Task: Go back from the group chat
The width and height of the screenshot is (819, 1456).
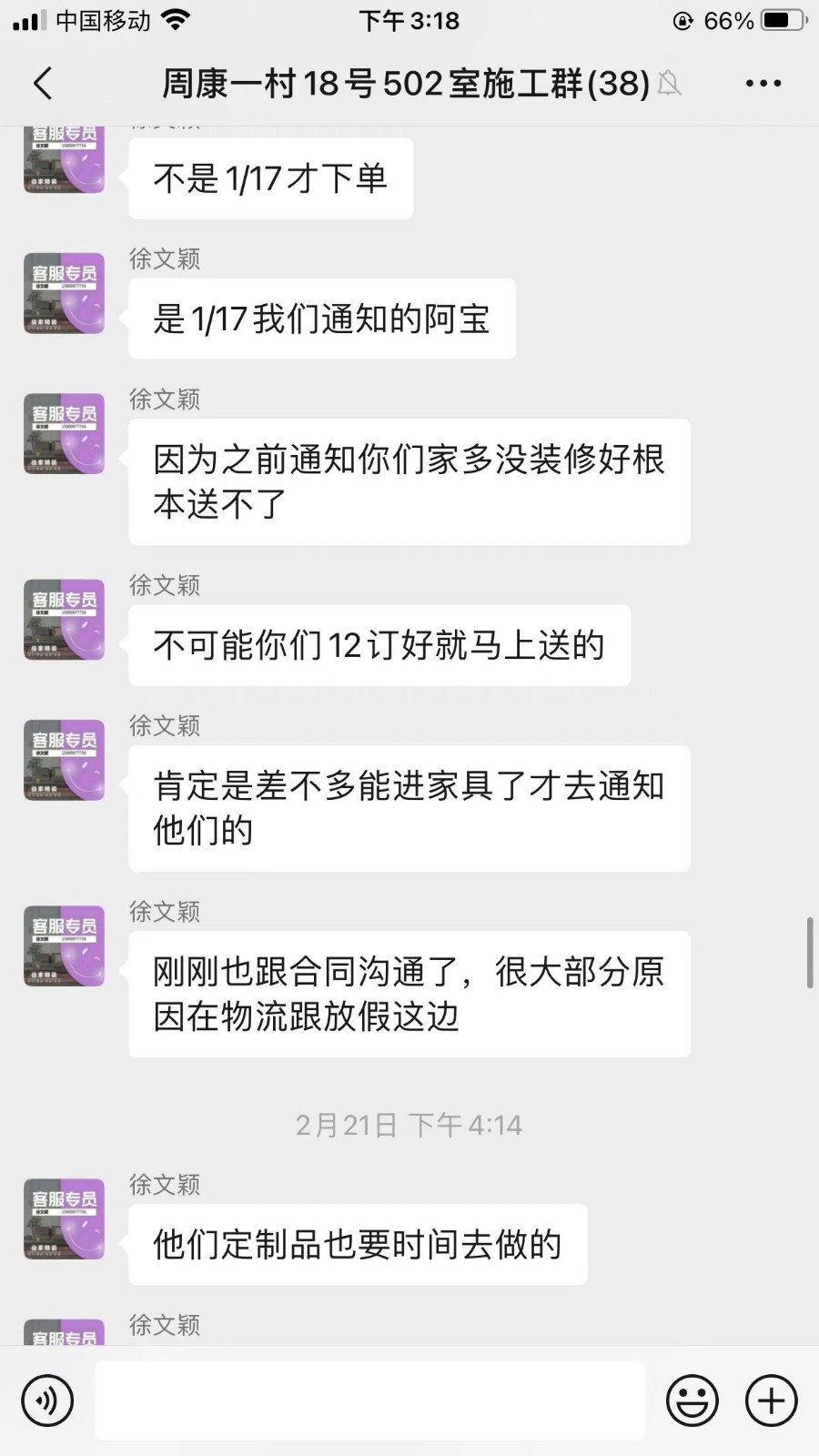Action: 43,83
